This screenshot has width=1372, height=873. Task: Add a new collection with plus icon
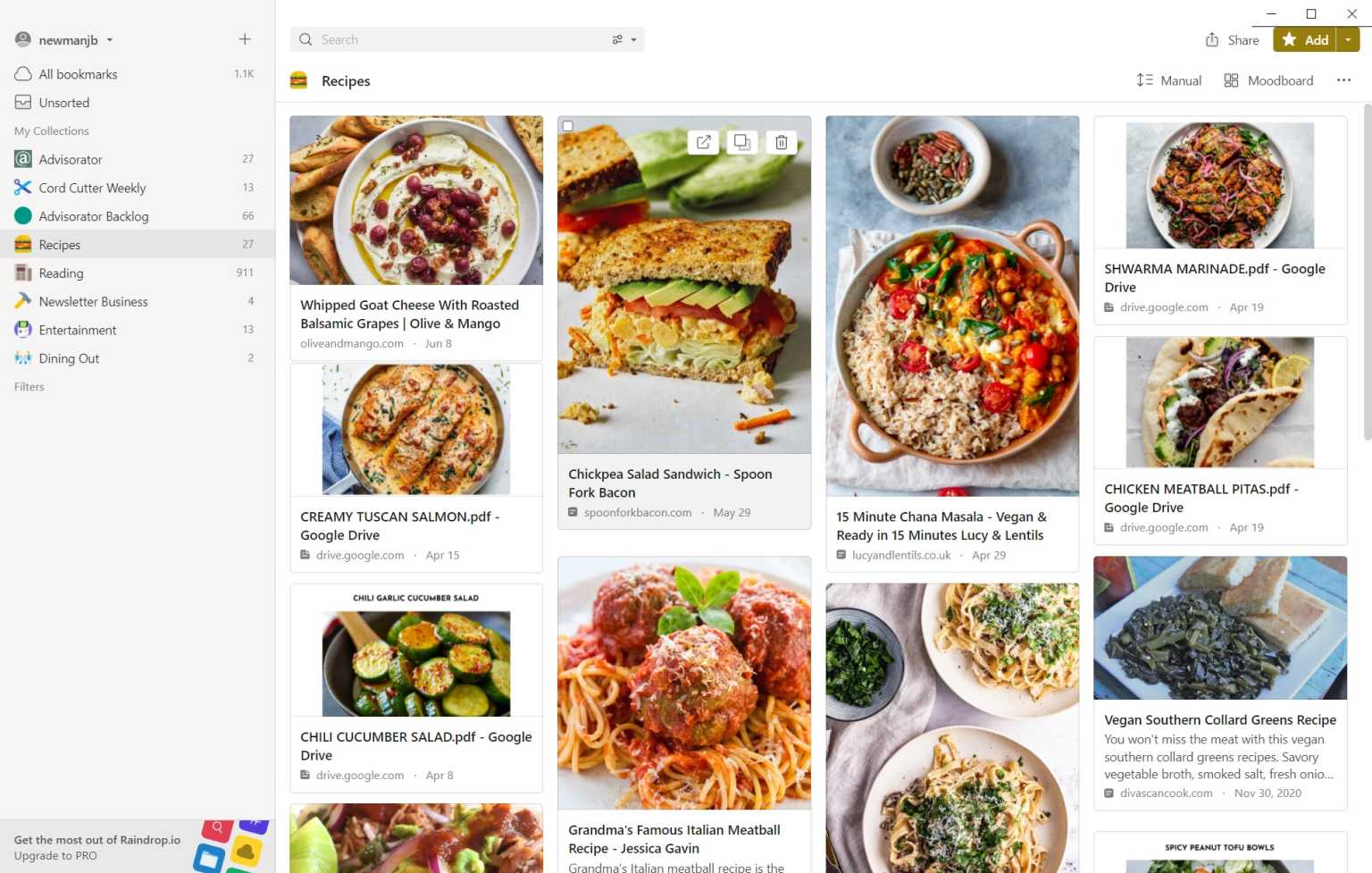pyautogui.click(x=245, y=39)
